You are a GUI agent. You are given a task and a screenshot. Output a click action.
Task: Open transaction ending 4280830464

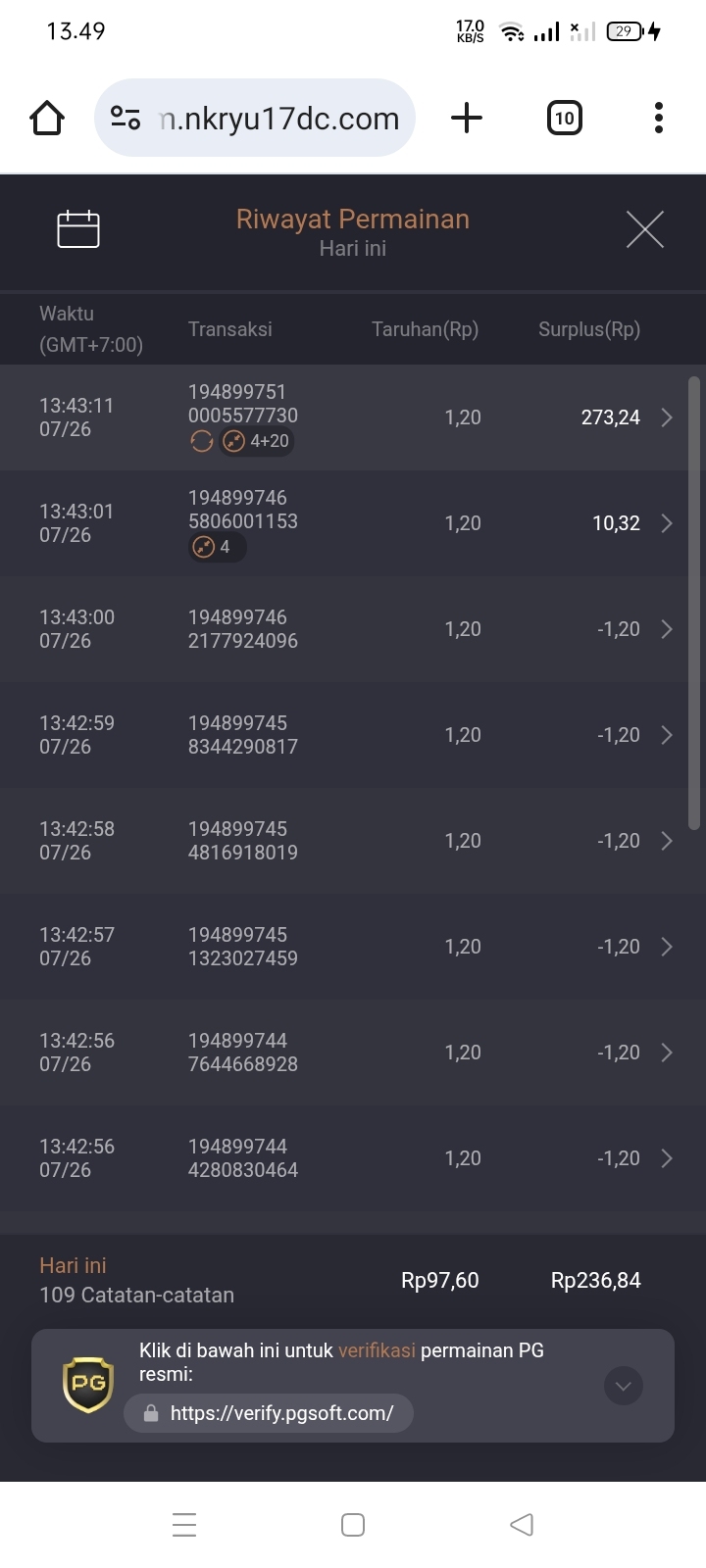tap(666, 1158)
